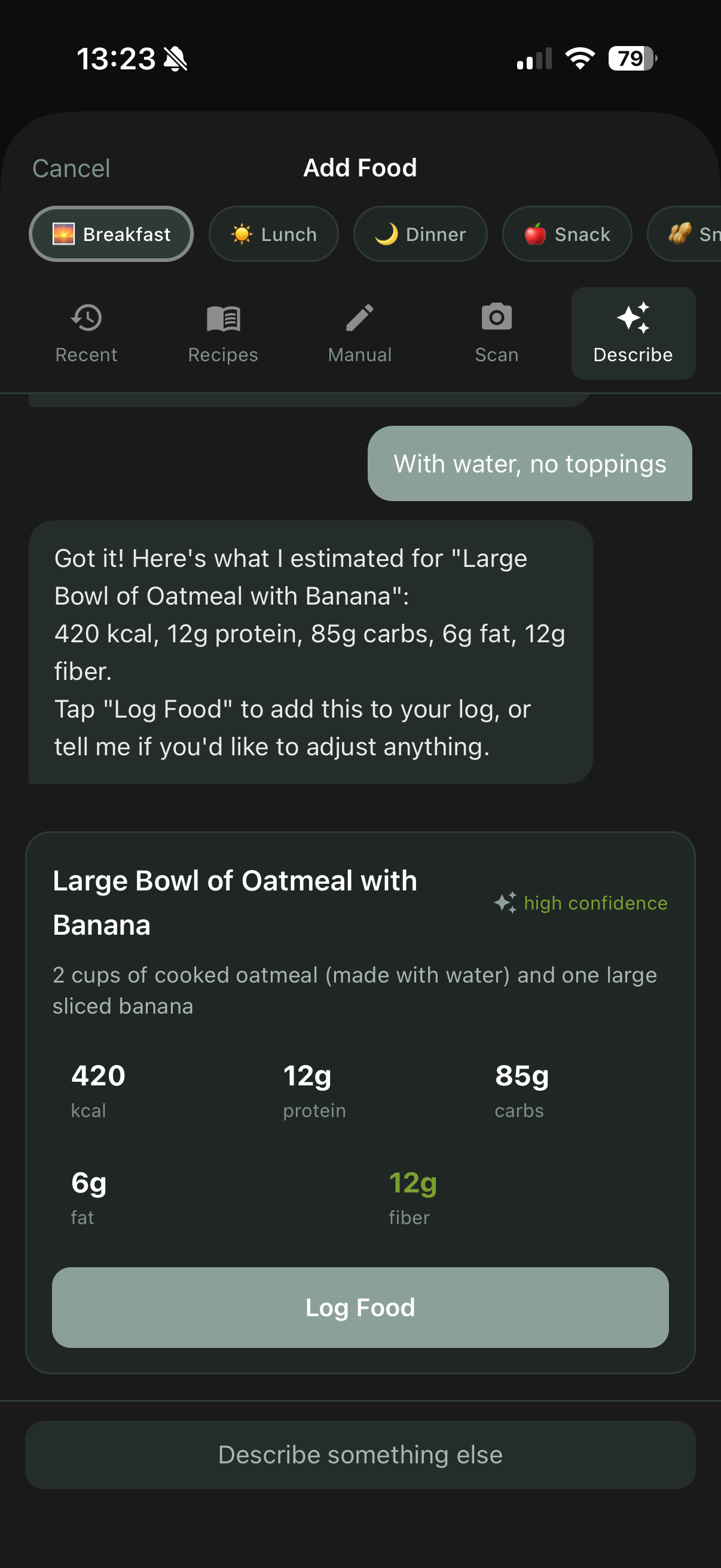Open the Recipes book icon
Image resolution: width=721 pixels, height=1568 pixels.
point(222,316)
